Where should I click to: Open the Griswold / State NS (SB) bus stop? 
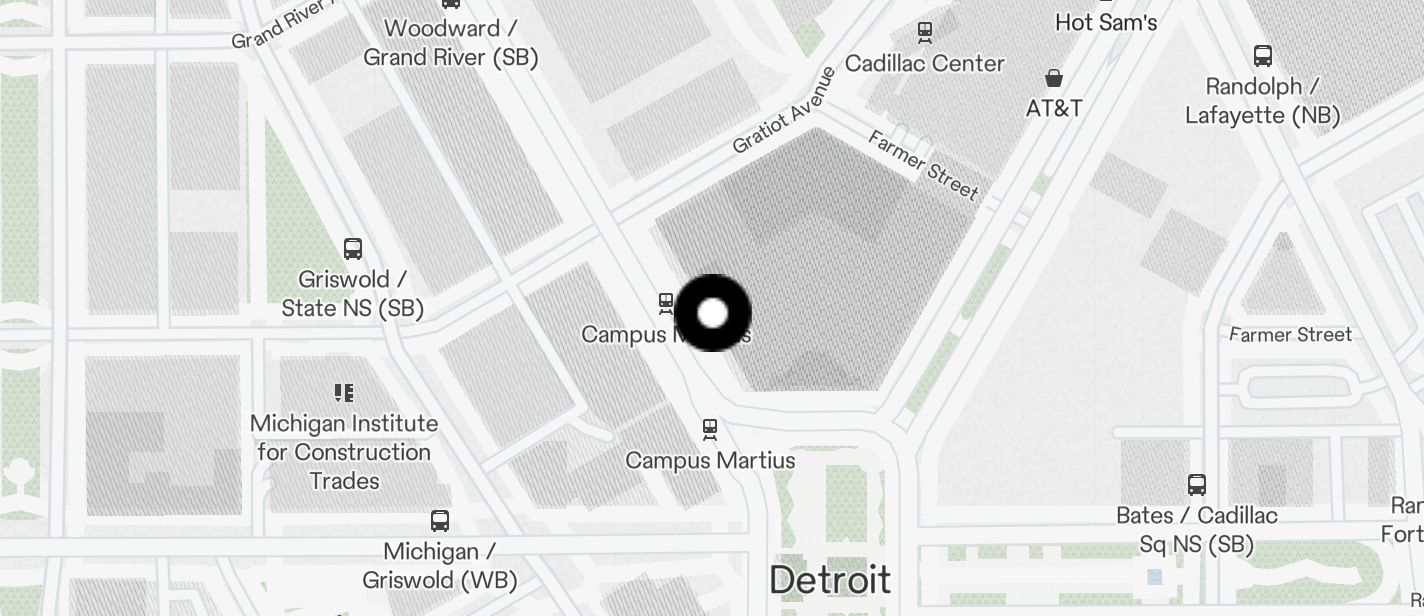(x=353, y=249)
